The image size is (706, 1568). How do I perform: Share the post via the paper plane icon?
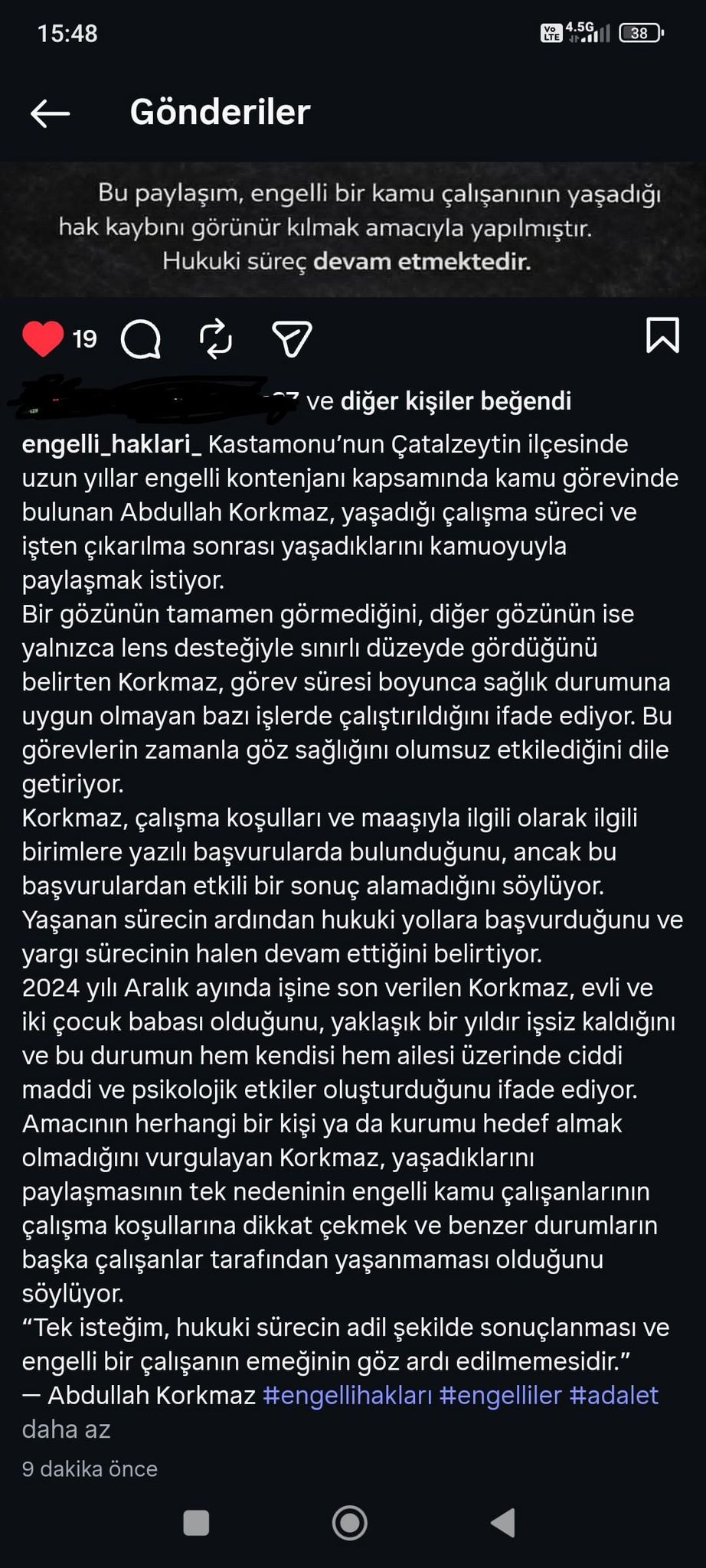pos(292,338)
